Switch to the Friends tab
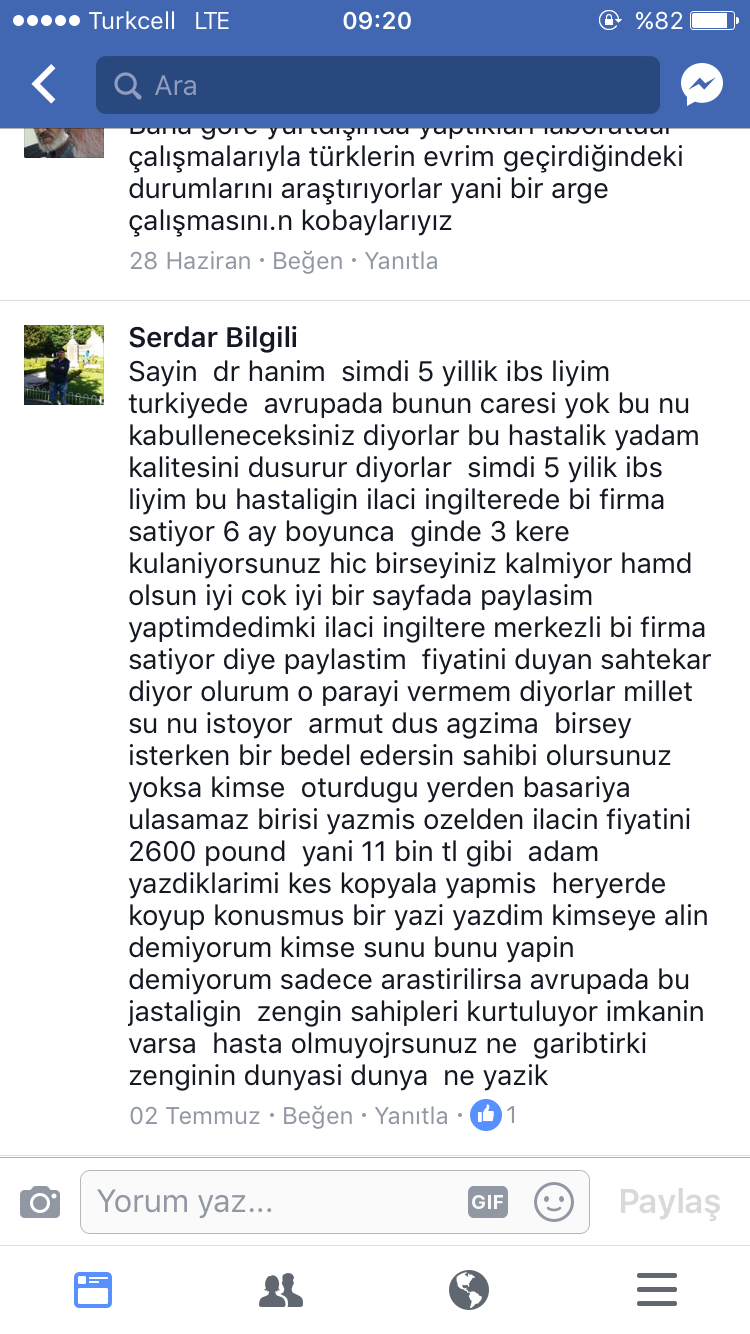Viewport: 750px width, 1334px height. click(281, 1290)
